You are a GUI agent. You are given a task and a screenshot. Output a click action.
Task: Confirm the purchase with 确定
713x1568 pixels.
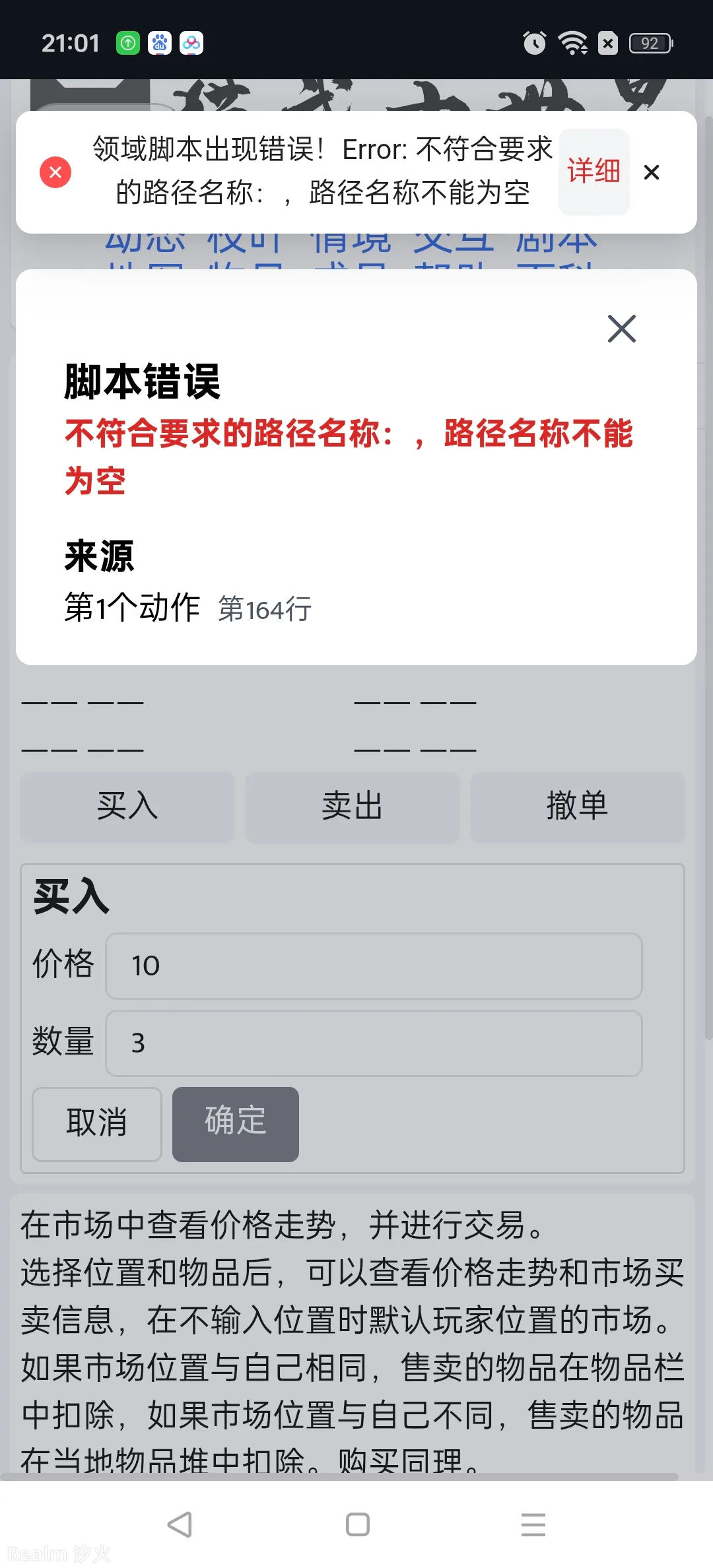tap(236, 1124)
